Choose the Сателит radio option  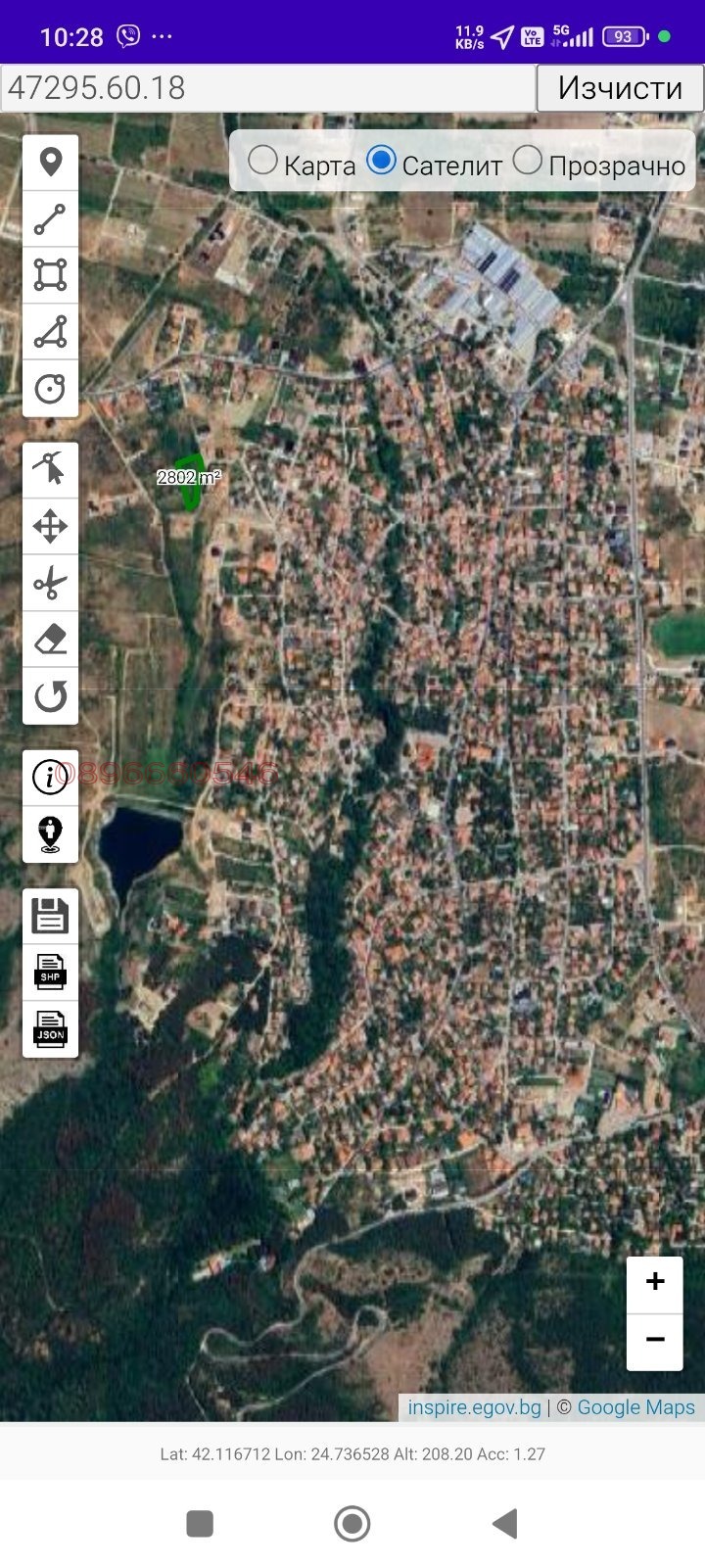click(x=381, y=161)
